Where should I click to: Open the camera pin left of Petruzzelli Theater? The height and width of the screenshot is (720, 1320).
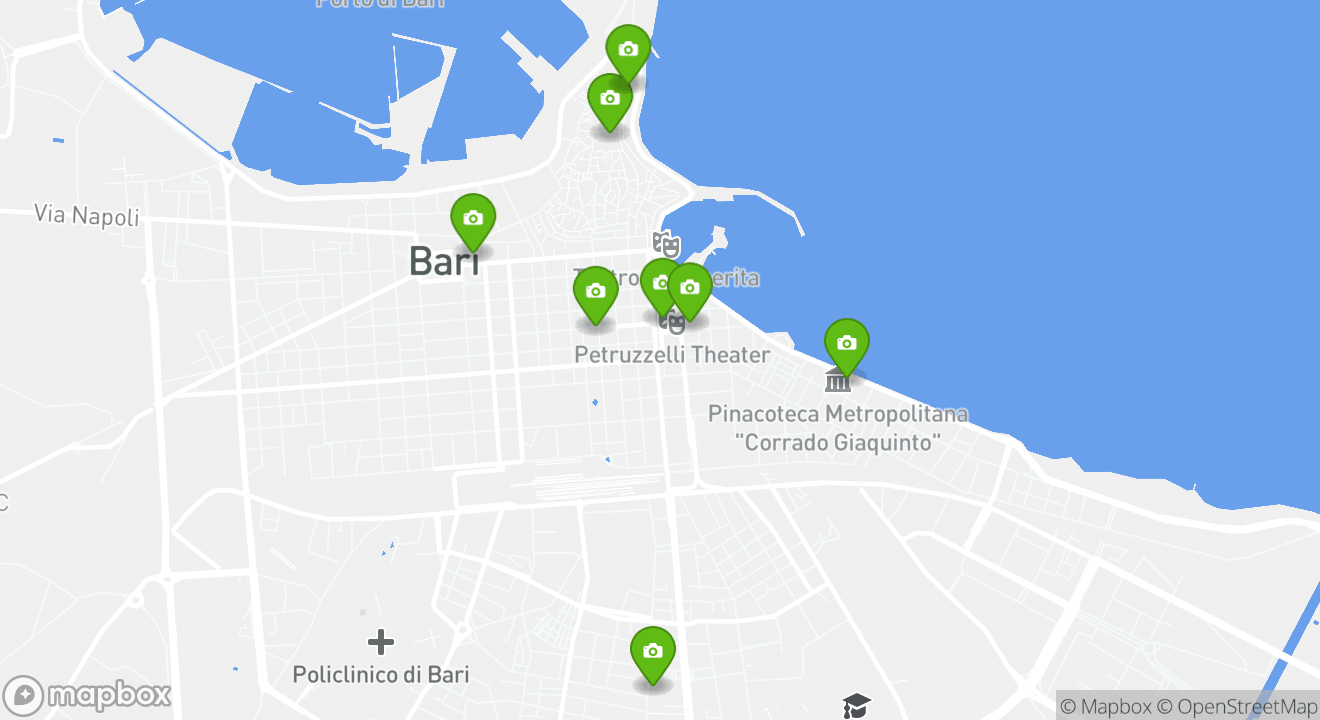(595, 291)
